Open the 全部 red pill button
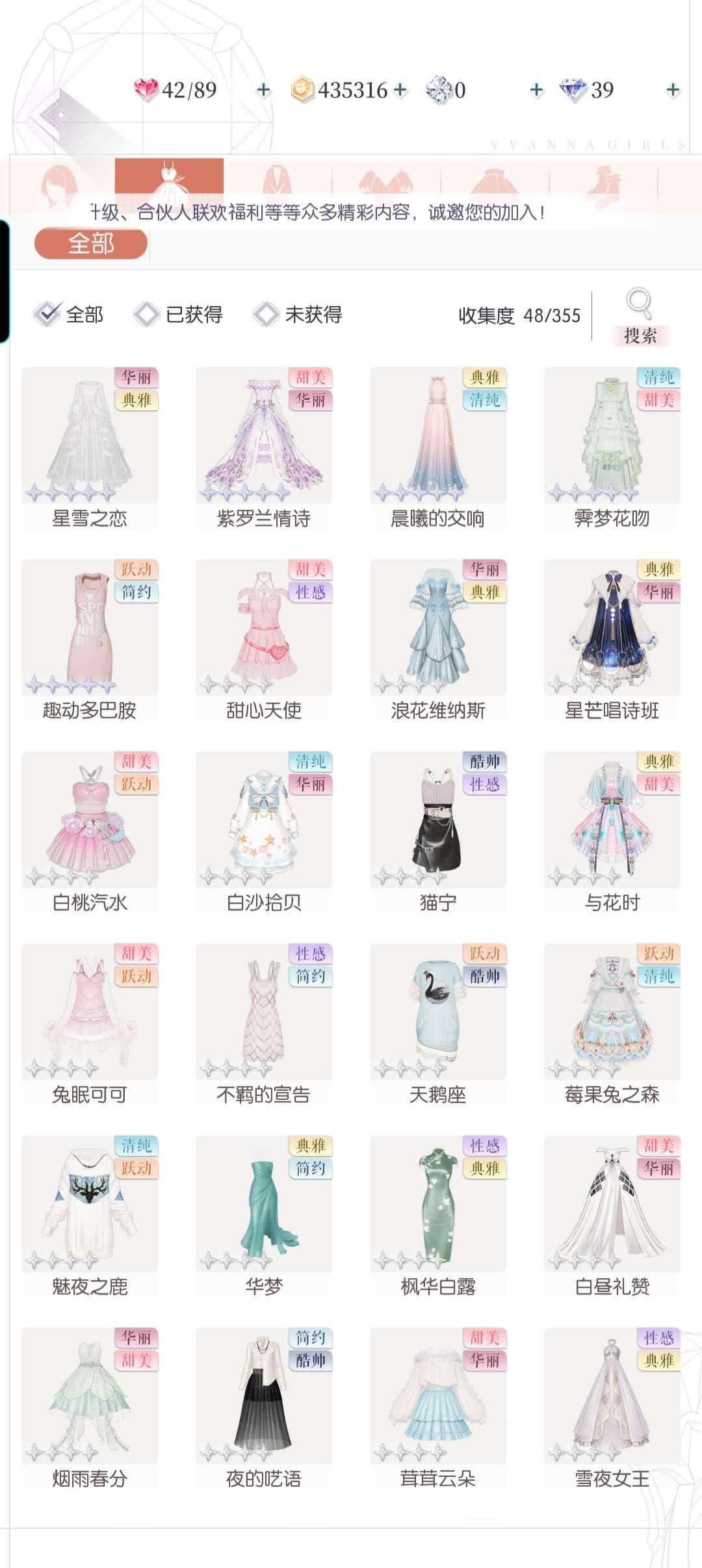The image size is (702, 1568). tap(91, 244)
